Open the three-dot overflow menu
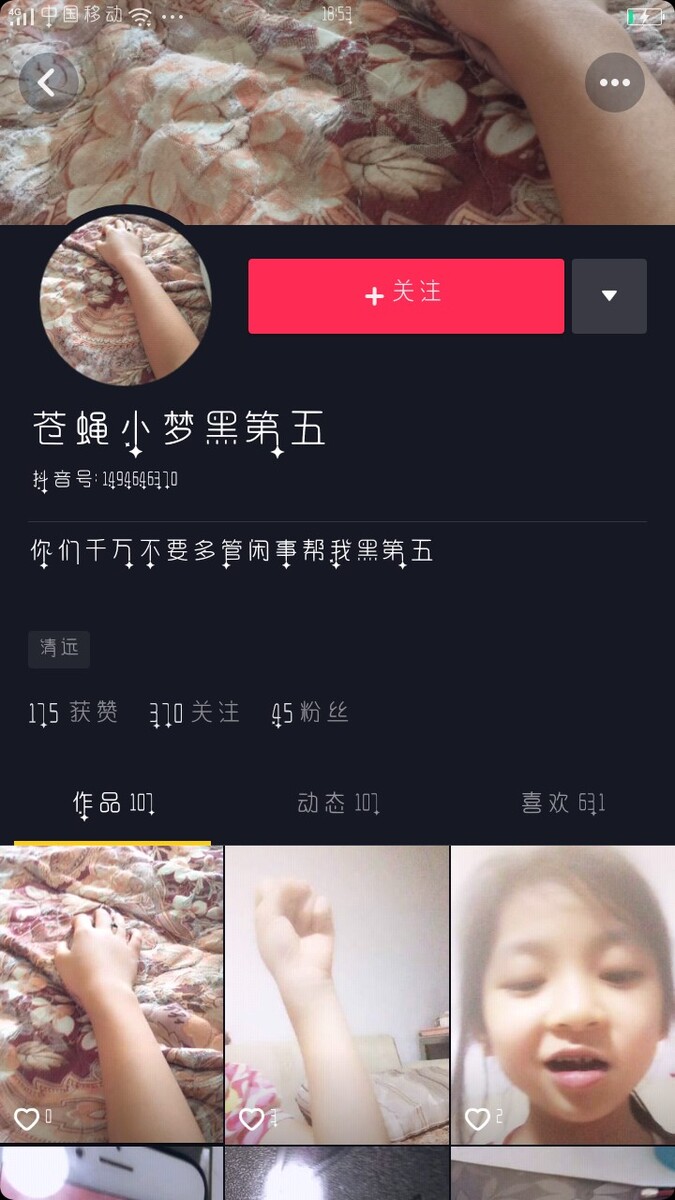Image resolution: width=675 pixels, height=1200 pixels. 614,82
